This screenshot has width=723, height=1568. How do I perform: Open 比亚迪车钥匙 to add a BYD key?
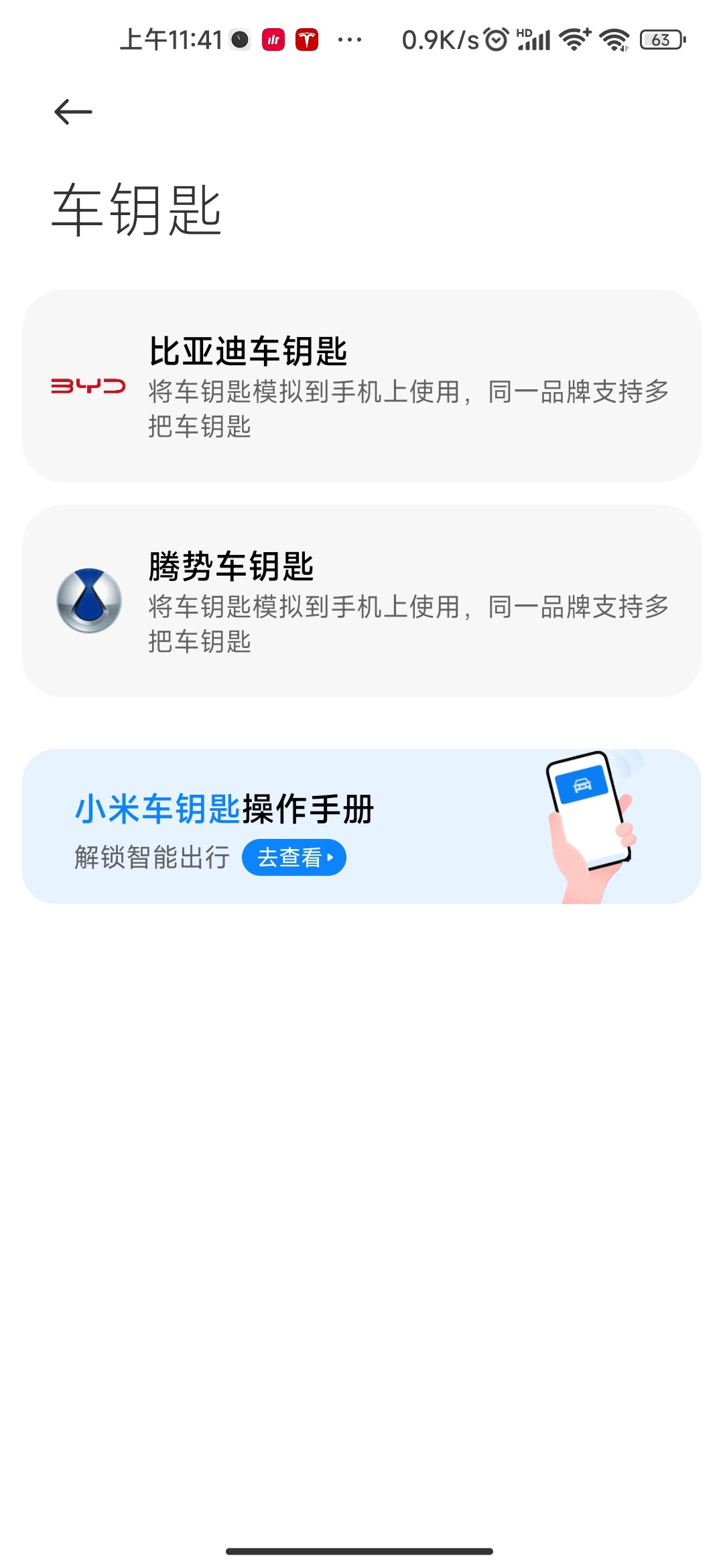361,386
